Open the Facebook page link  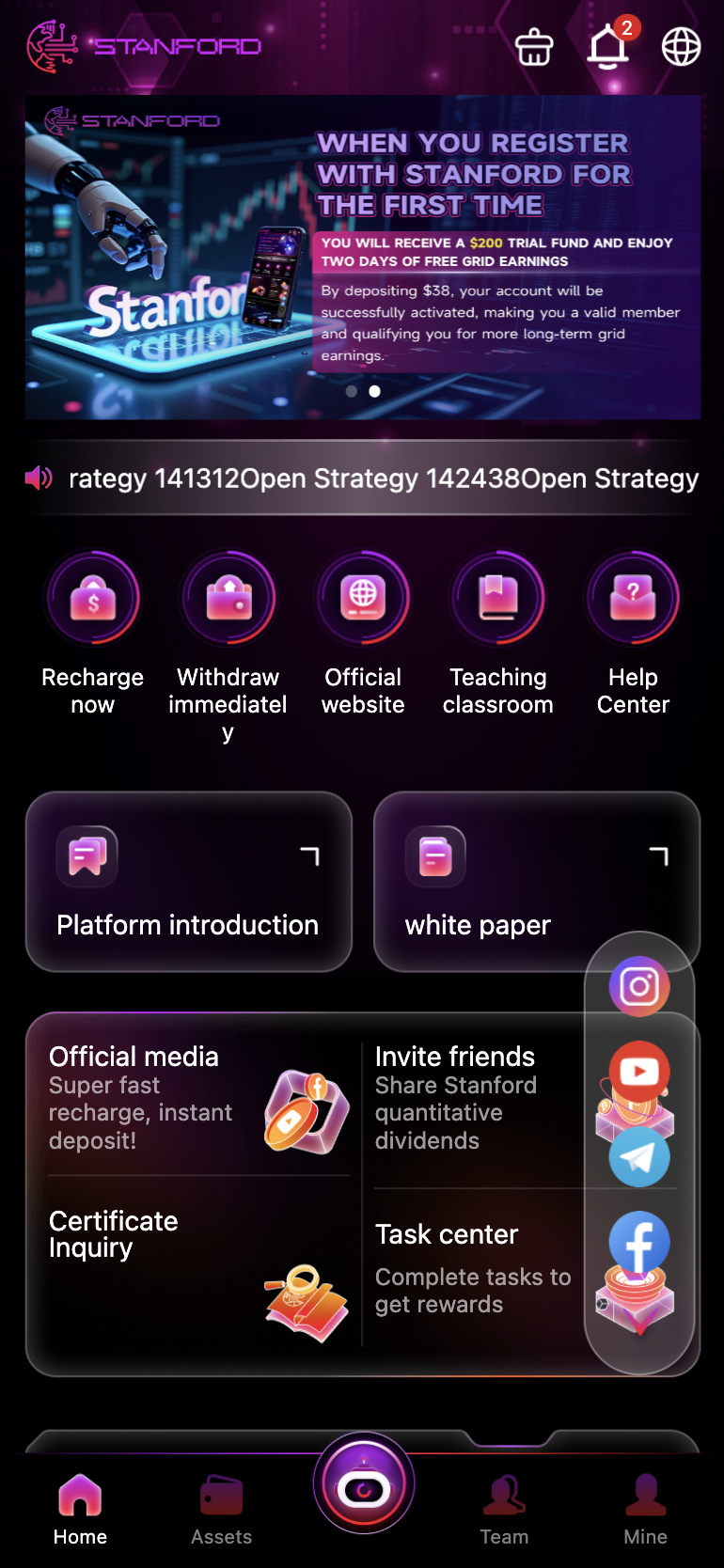click(x=639, y=1241)
